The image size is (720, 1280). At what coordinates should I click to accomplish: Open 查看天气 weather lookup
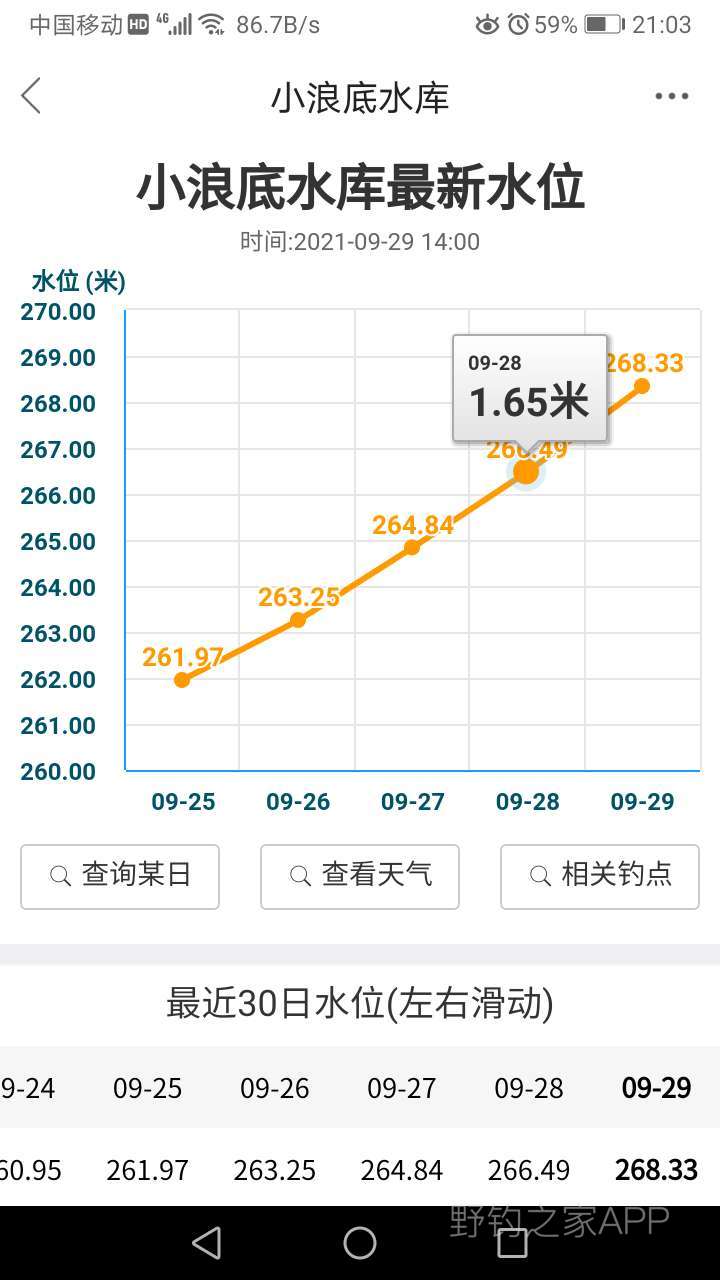(x=360, y=876)
